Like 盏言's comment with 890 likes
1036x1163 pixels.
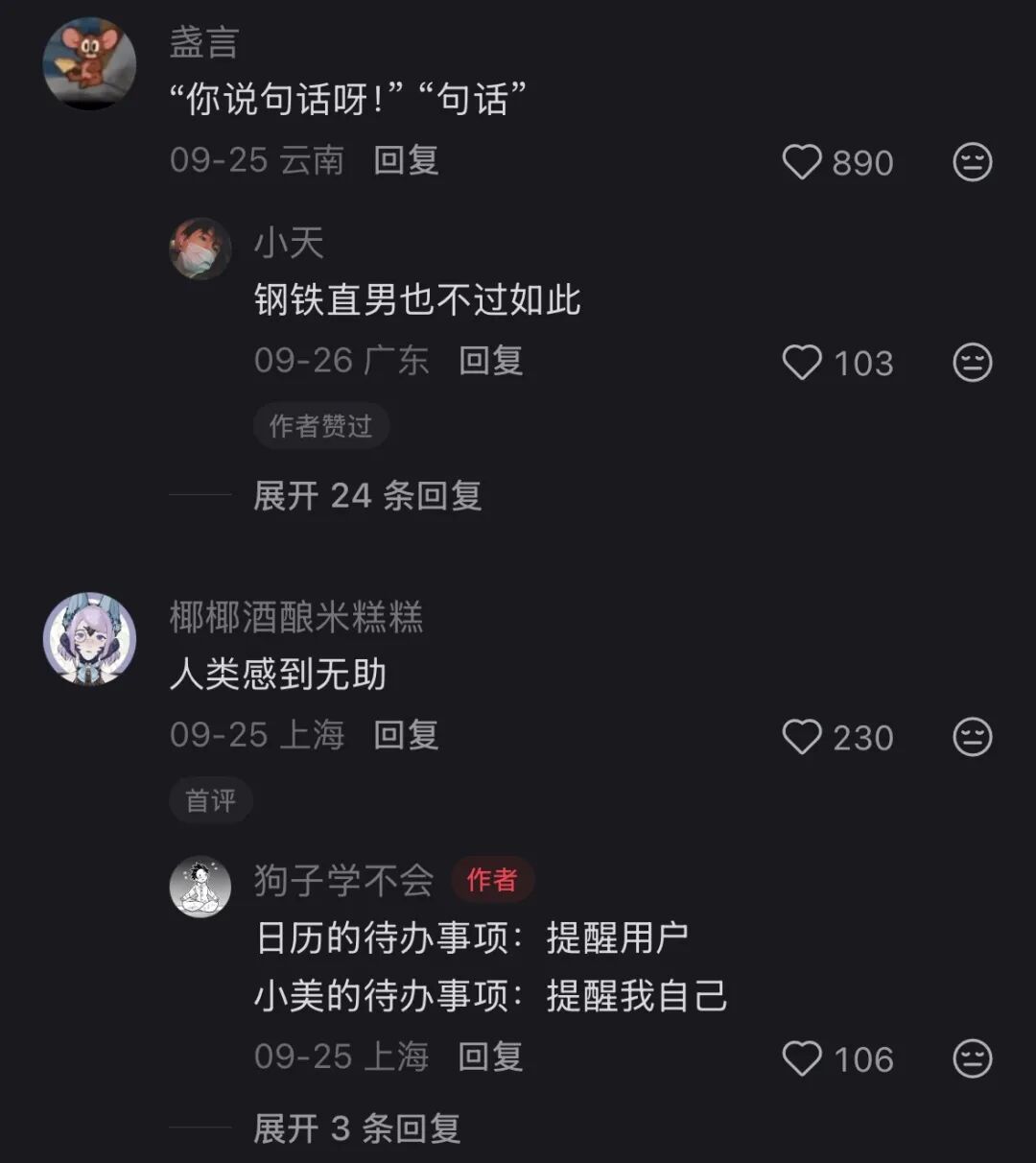point(802,162)
